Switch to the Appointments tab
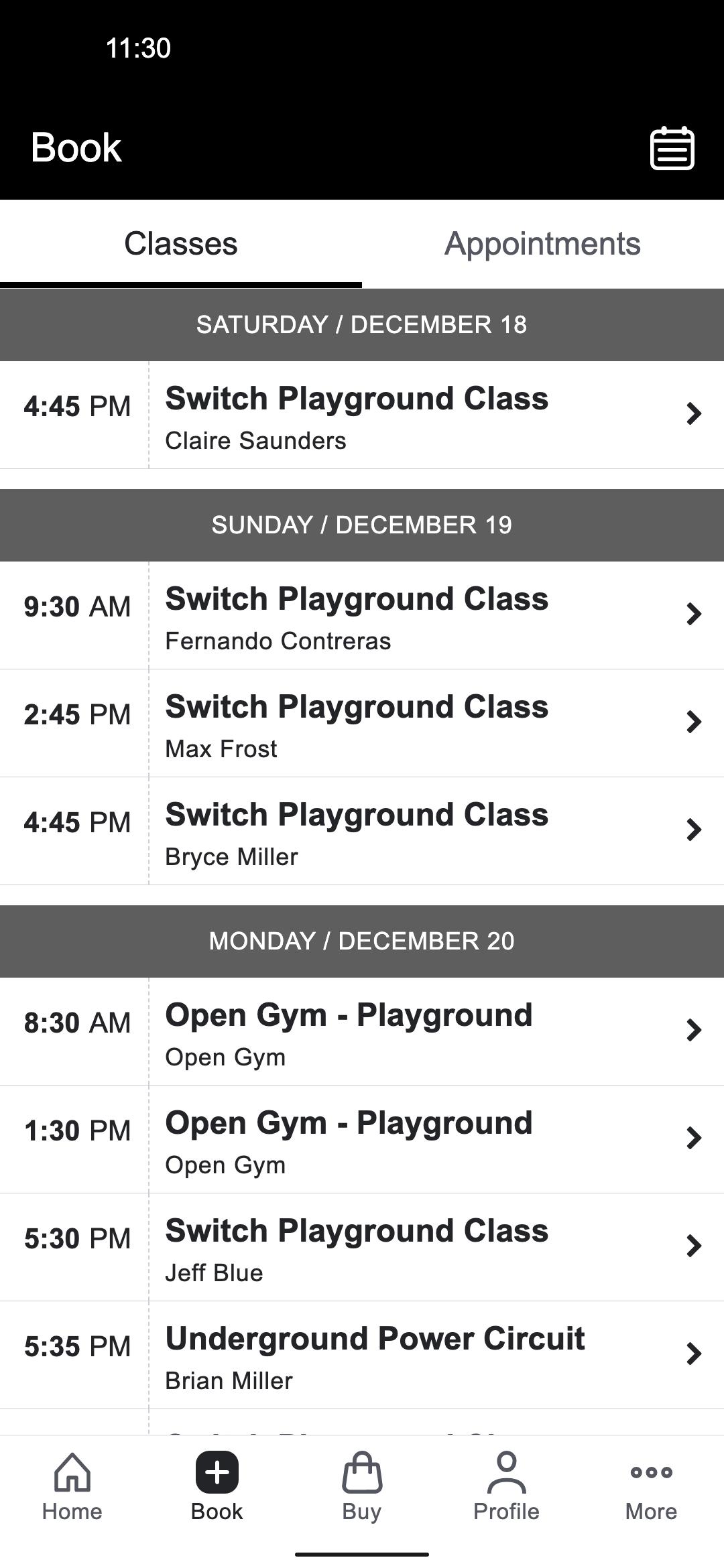 pos(542,244)
